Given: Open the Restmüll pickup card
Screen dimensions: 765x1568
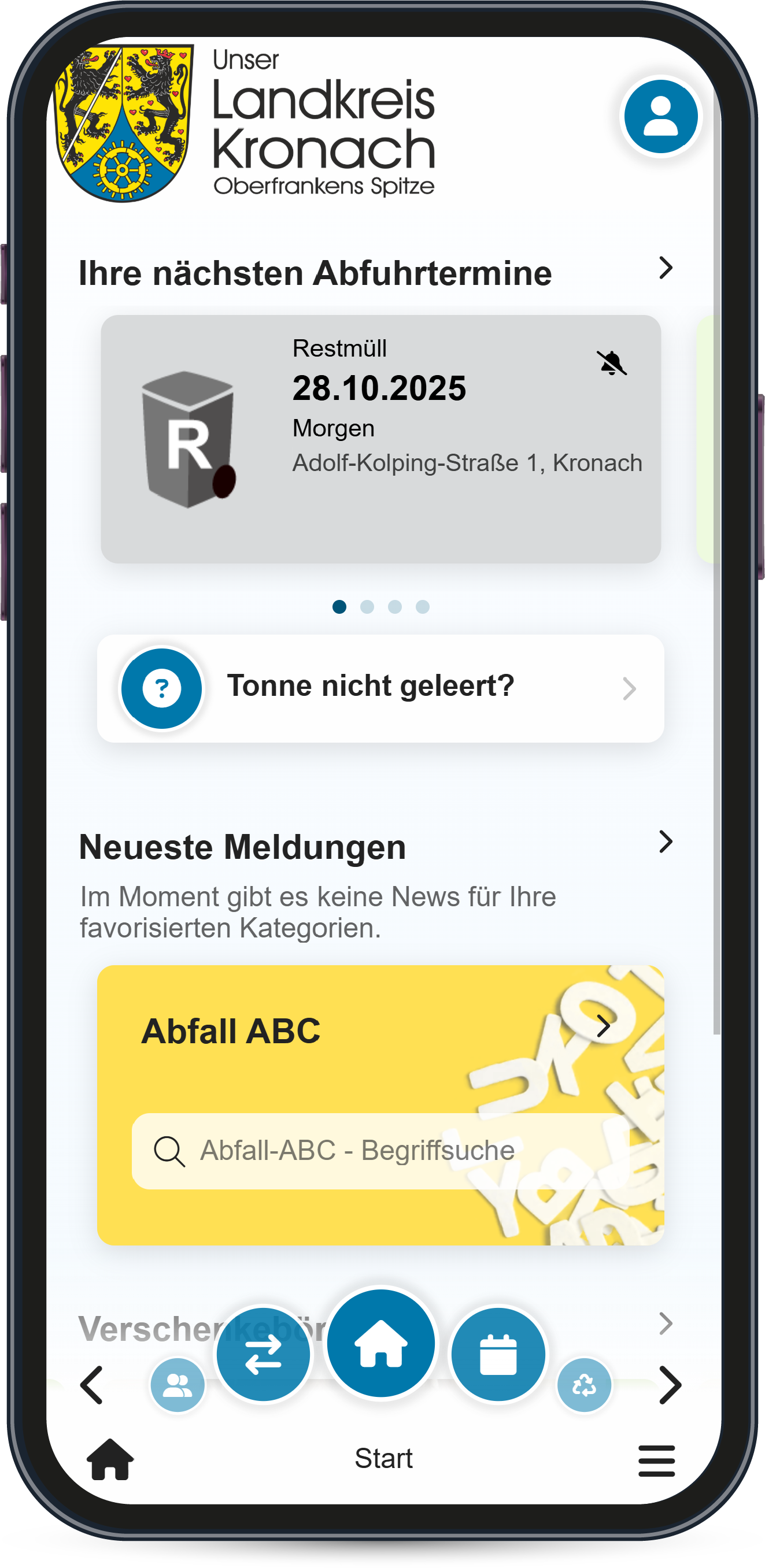Looking at the screenshot, I should pos(380,438).
